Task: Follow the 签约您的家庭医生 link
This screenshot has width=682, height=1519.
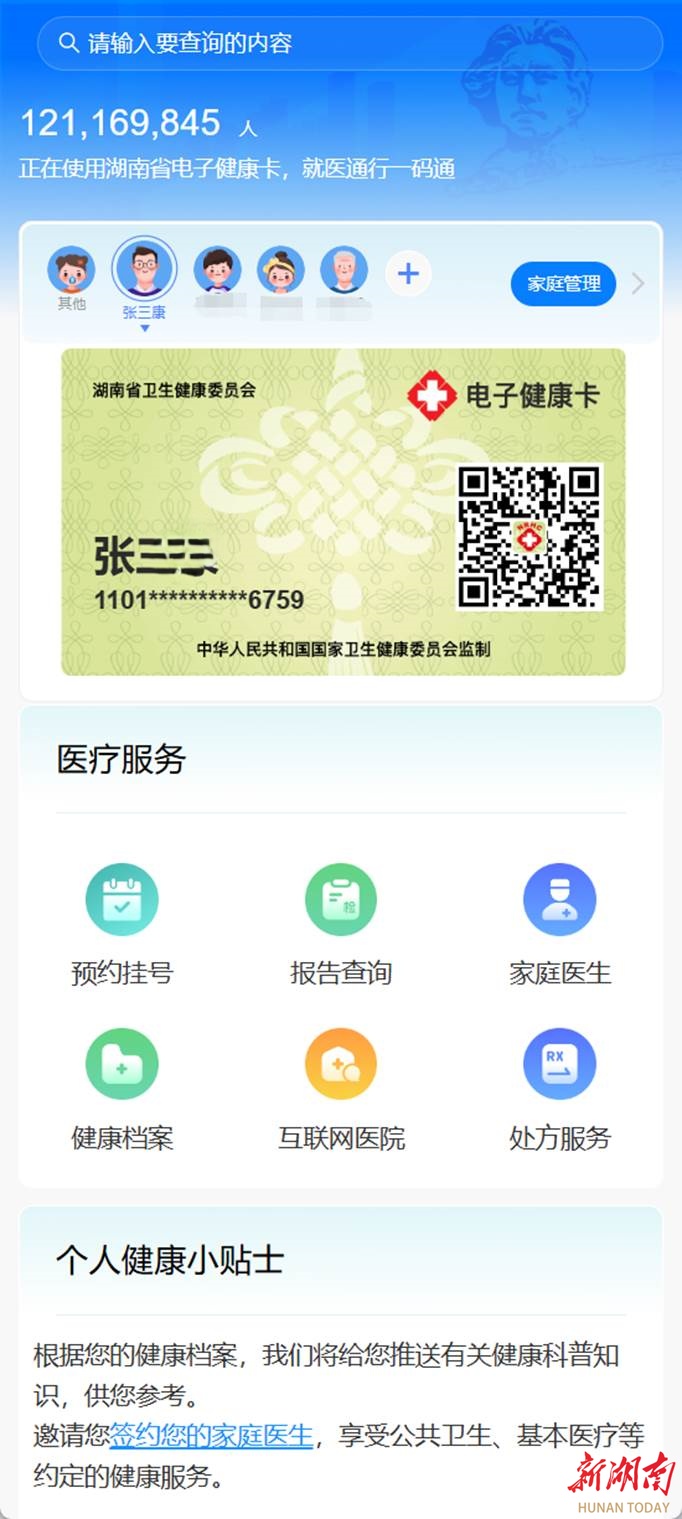Action: (x=212, y=1435)
